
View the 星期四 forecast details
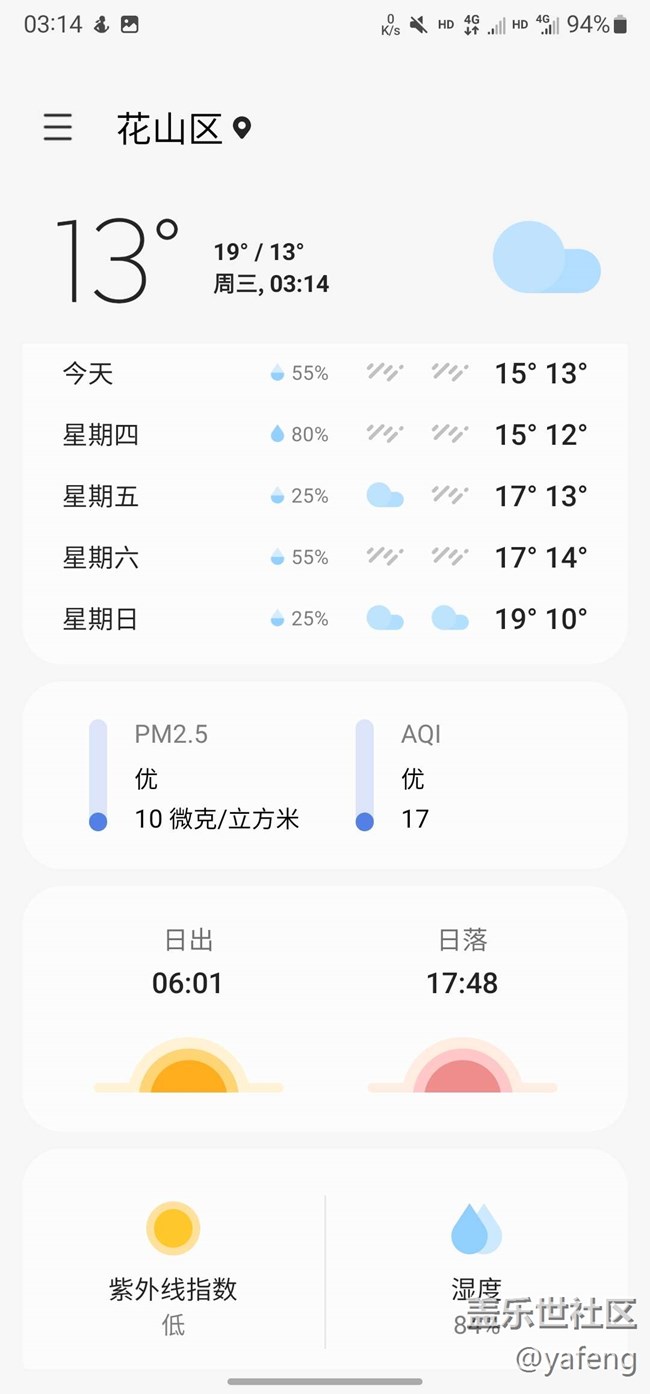pos(324,435)
